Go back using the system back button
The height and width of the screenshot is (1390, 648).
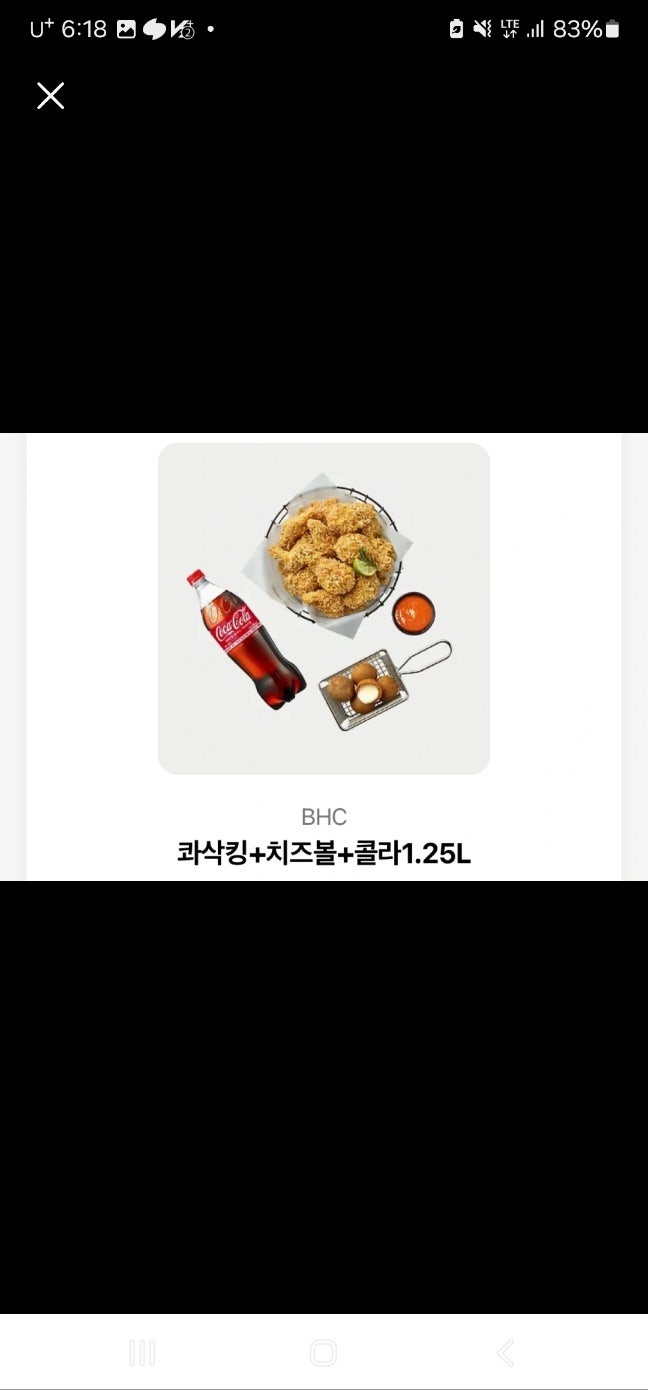click(506, 1353)
